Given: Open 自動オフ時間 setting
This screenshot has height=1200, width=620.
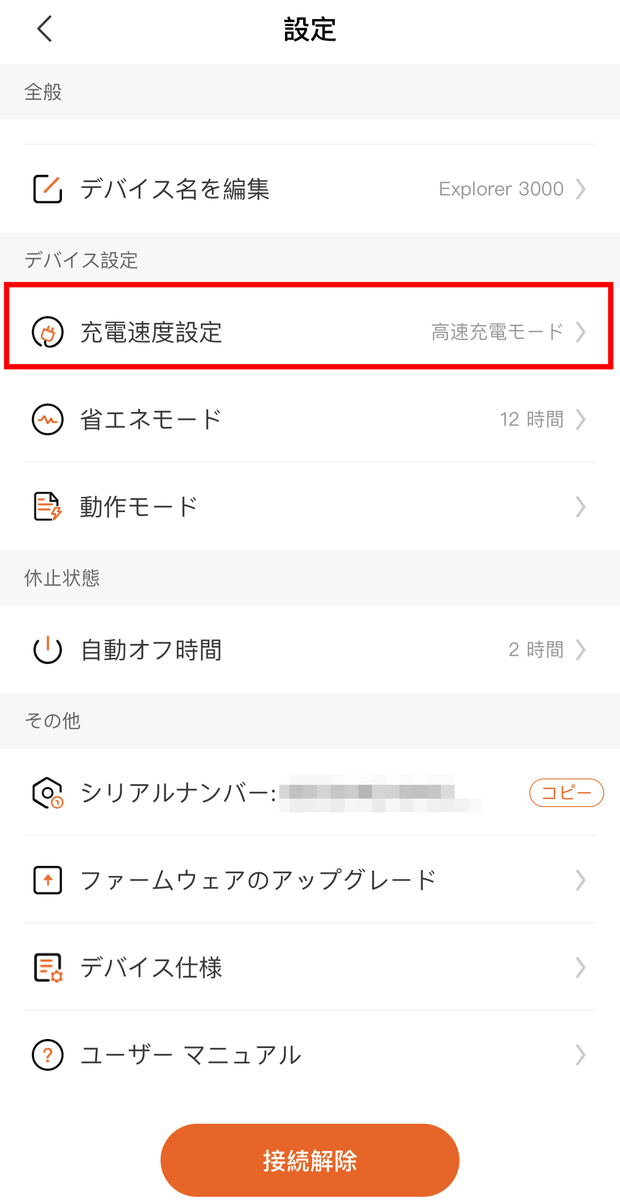Looking at the screenshot, I should 310,650.
